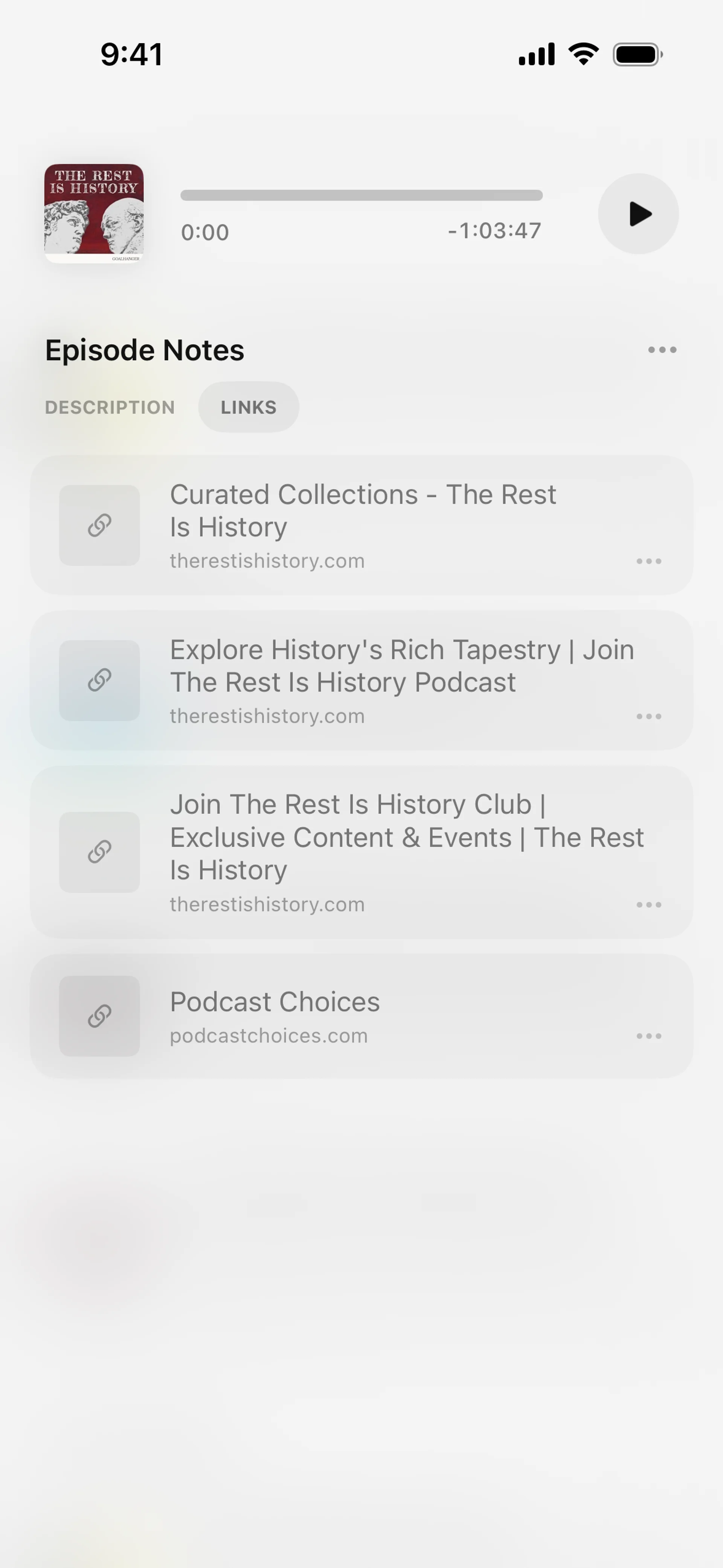Show options for the History Club link
Viewport: 723px width, 1568px height.
648,905
